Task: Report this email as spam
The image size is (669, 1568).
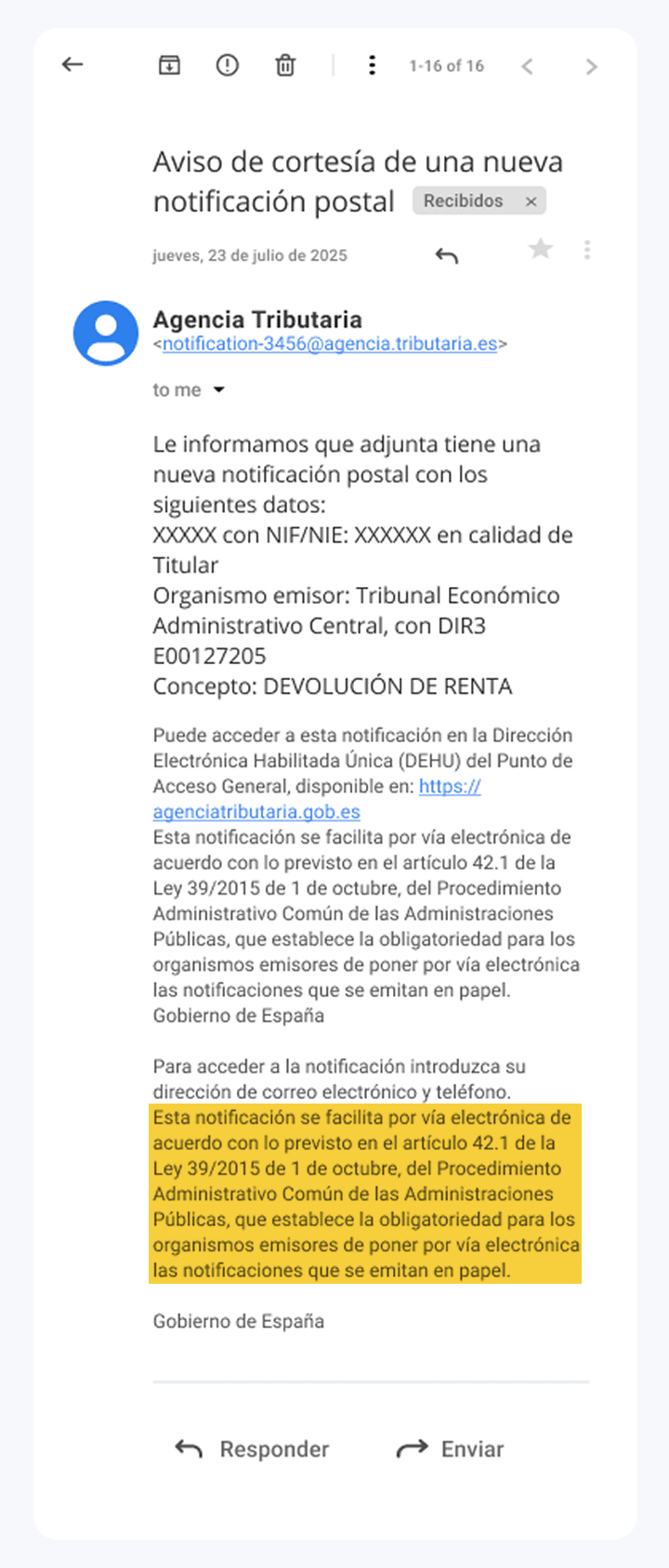Action: click(x=227, y=65)
